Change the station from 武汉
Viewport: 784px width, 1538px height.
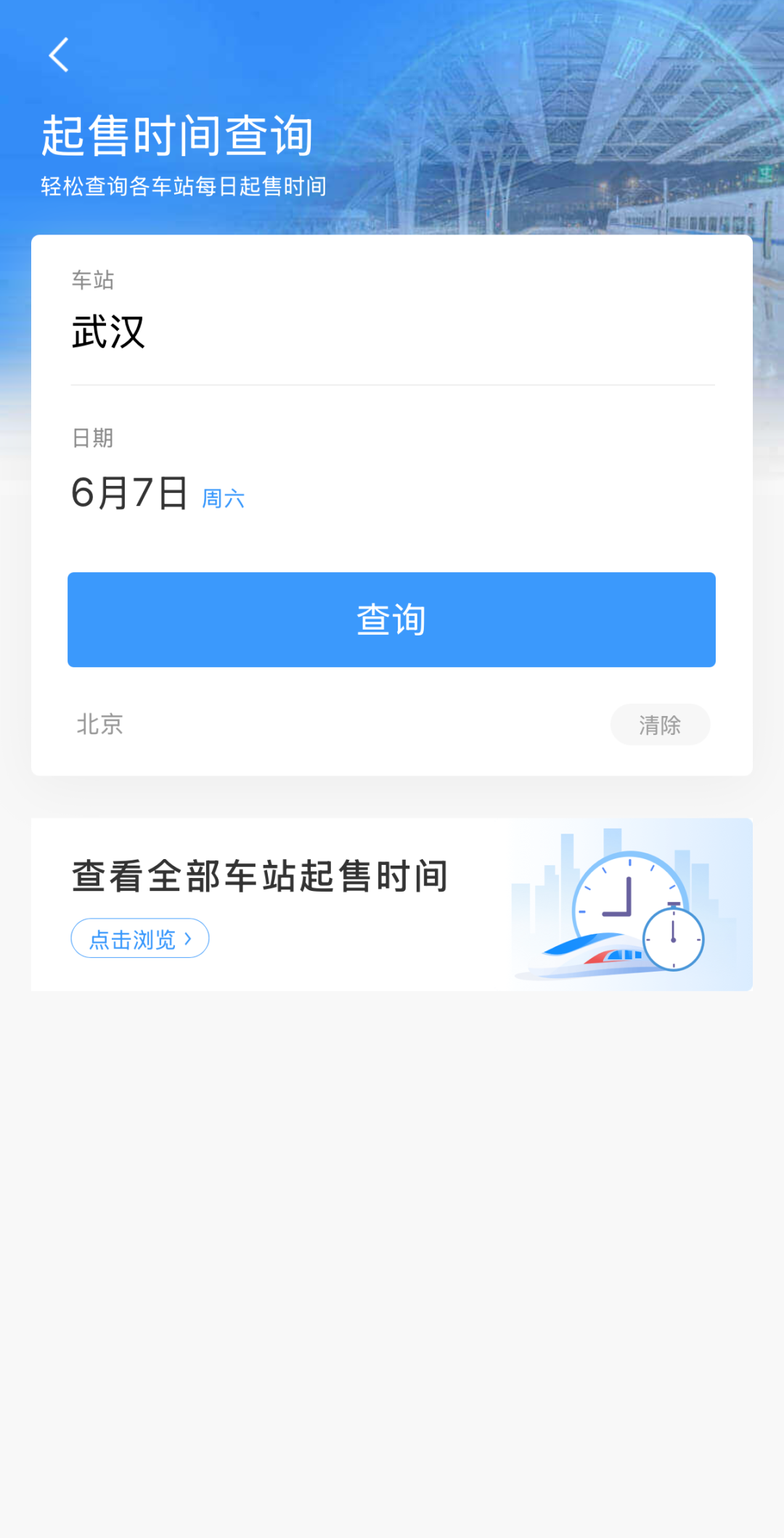pyautogui.click(x=109, y=333)
